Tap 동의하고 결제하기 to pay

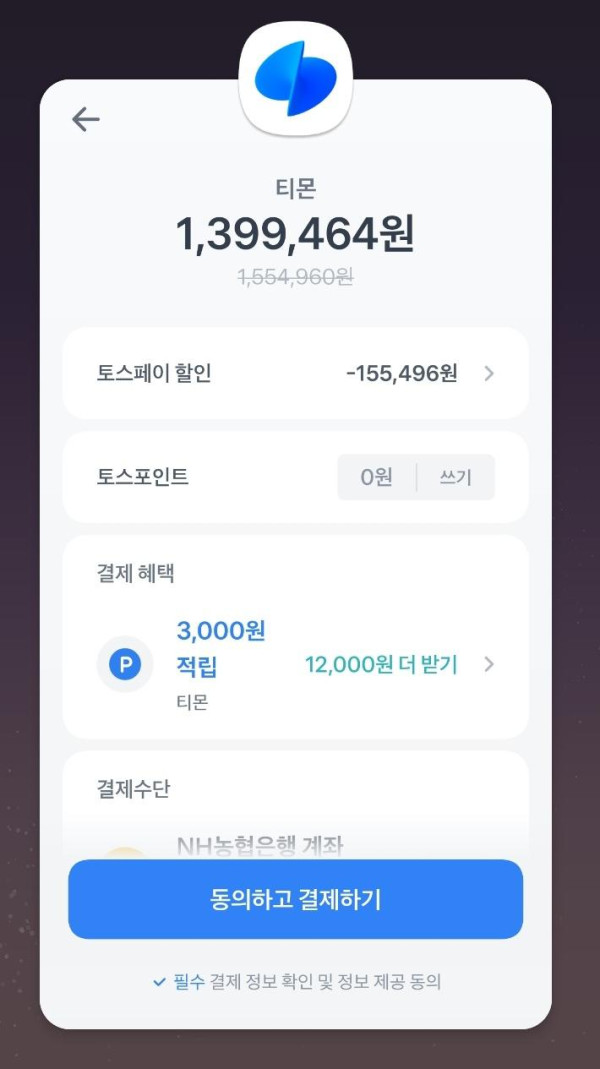click(x=295, y=899)
